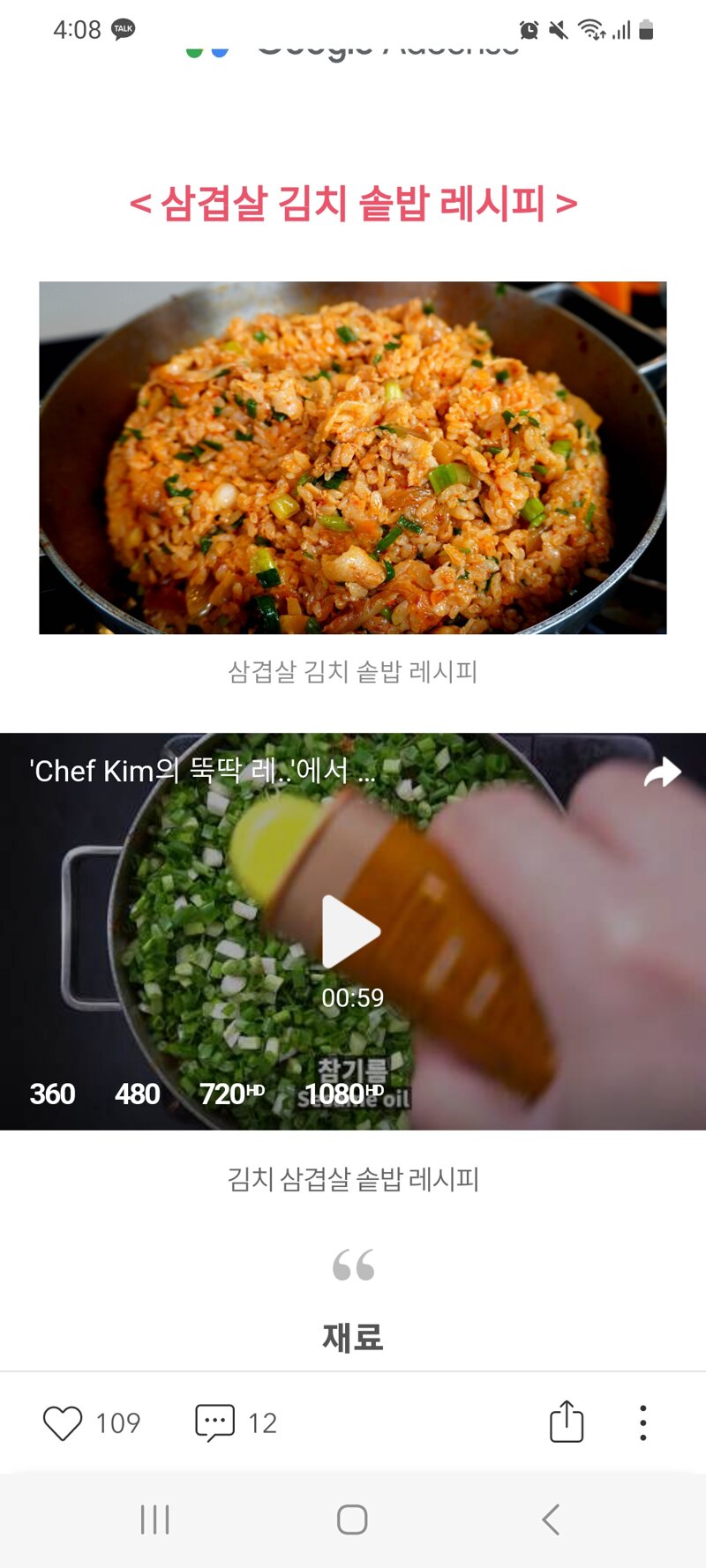Select 480 video quality
706x1568 pixels.
(x=137, y=1094)
